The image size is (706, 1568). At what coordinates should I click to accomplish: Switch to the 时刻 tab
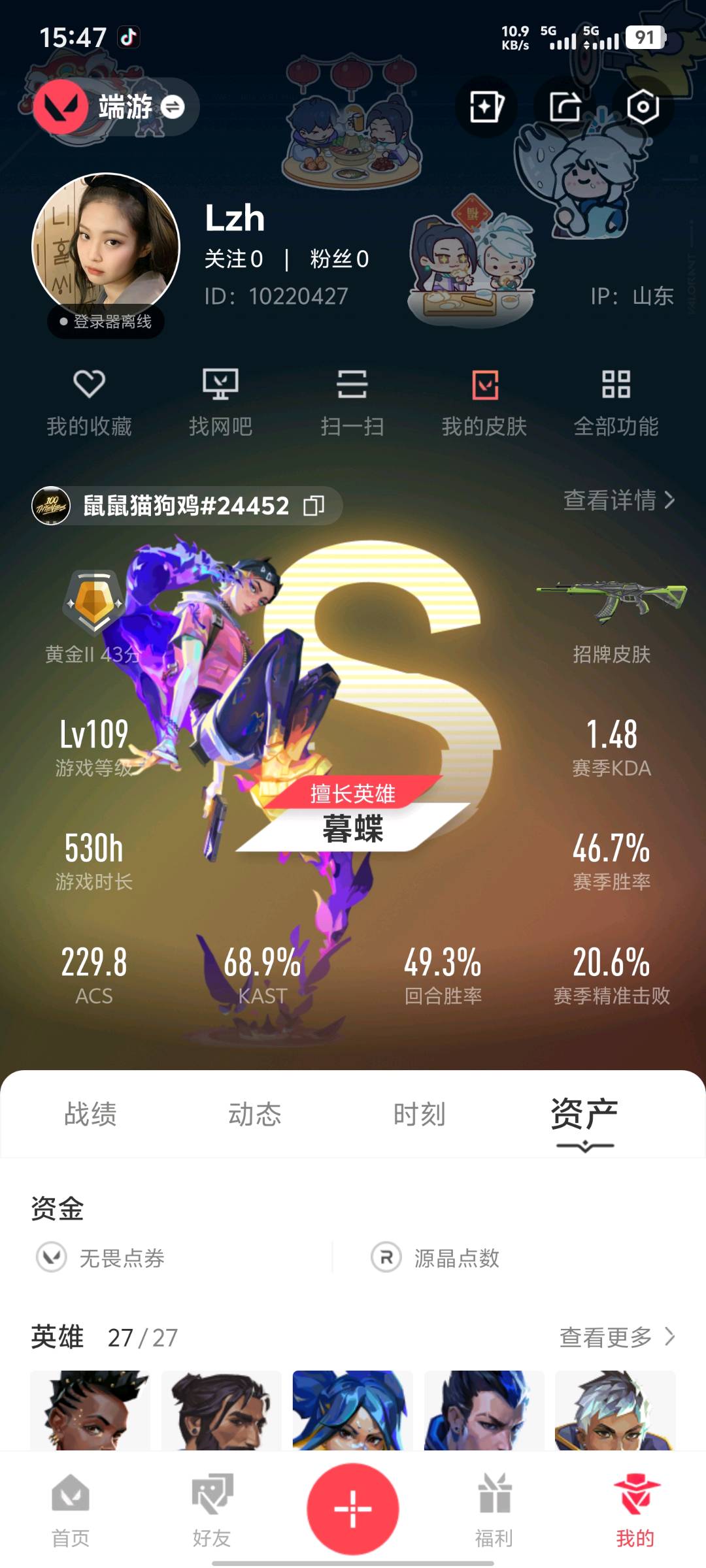419,1114
